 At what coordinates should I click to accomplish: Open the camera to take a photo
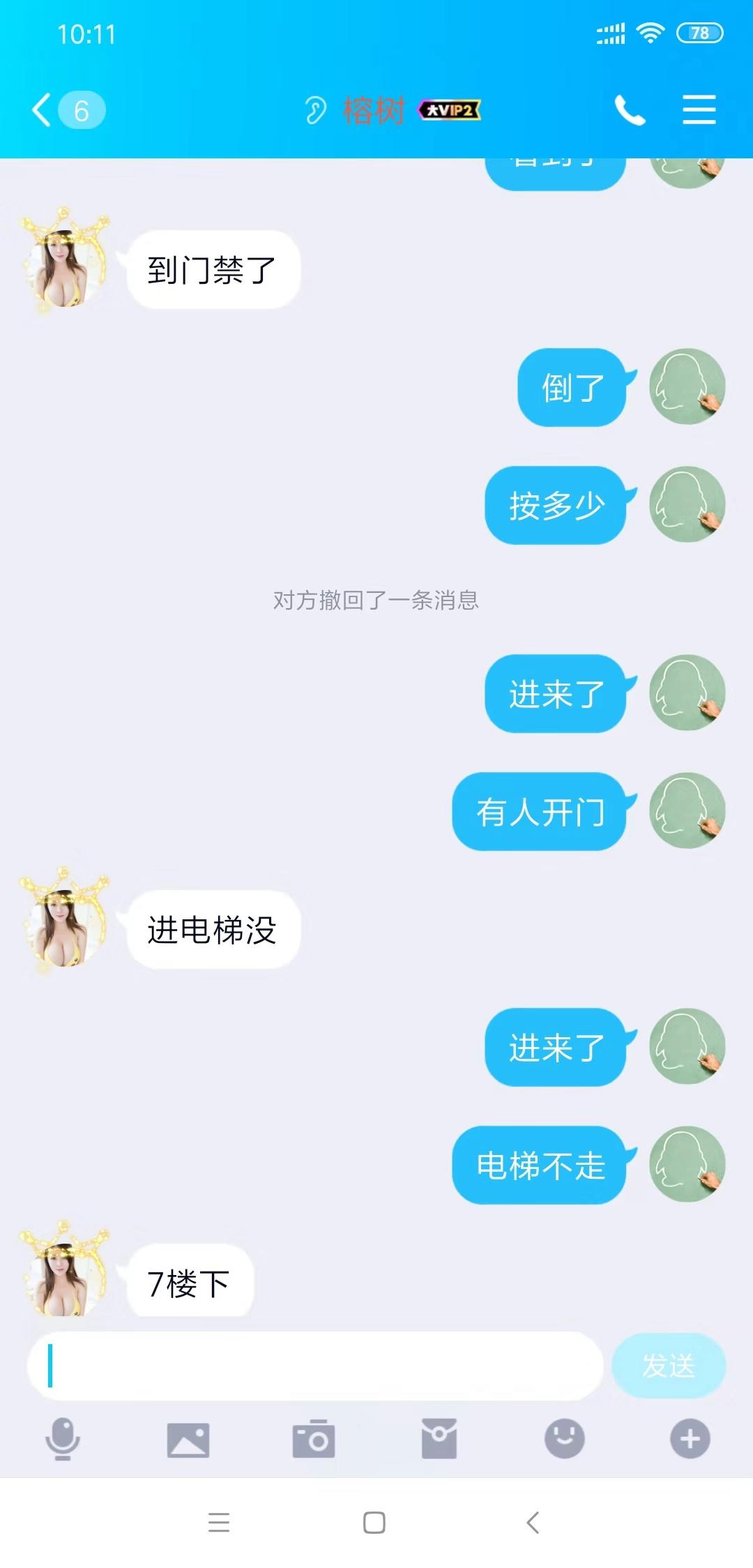(x=314, y=1438)
